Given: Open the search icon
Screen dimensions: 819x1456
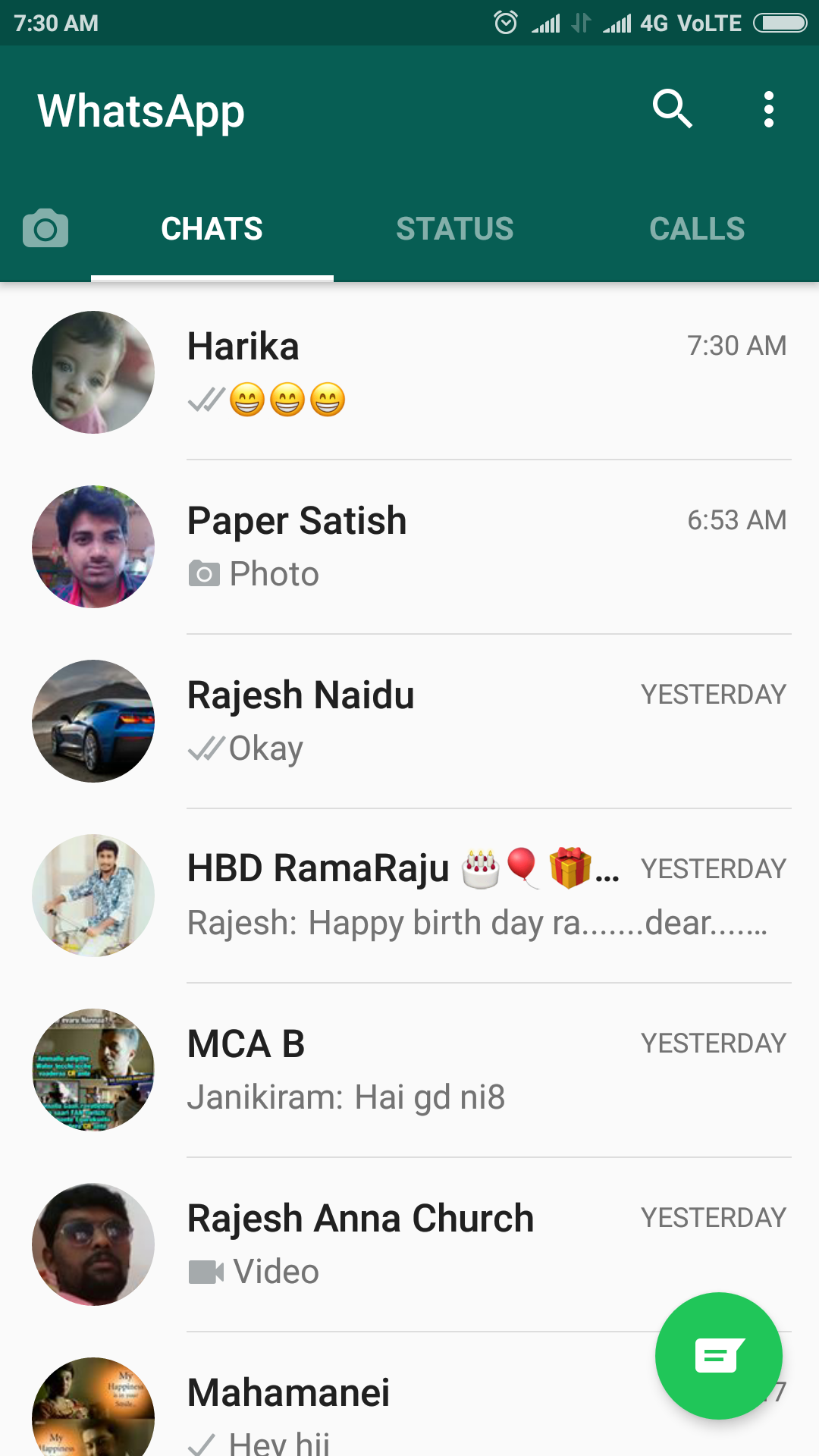Looking at the screenshot, I should point(672,109).
